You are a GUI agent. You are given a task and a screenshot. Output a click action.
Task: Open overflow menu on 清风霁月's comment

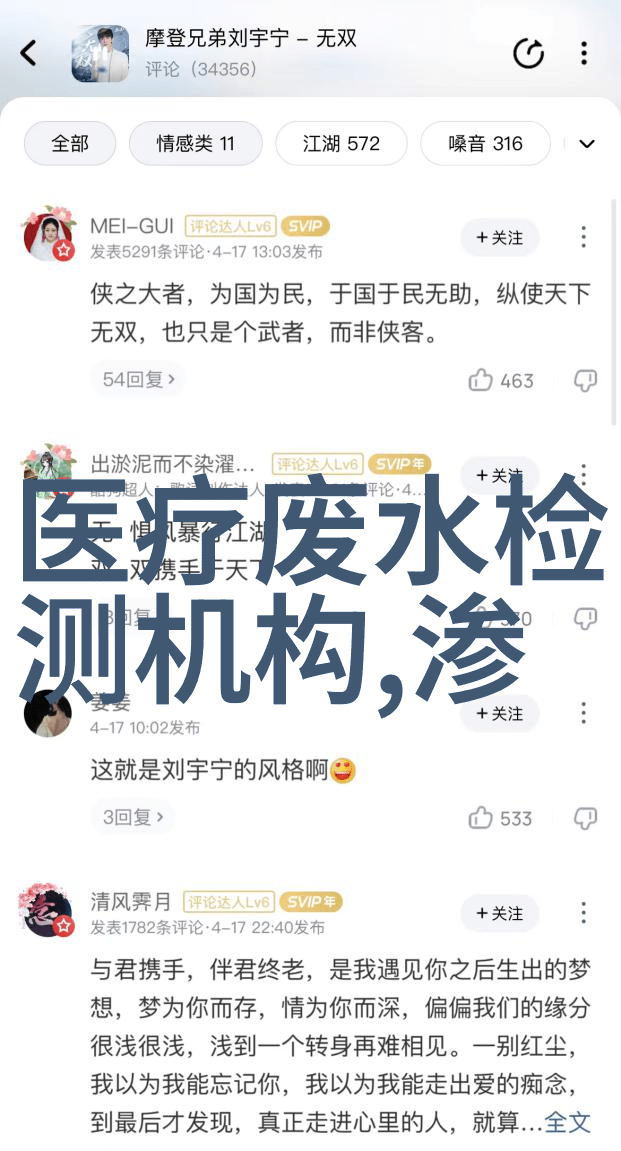pyautogui.click(x=584, y=913)
